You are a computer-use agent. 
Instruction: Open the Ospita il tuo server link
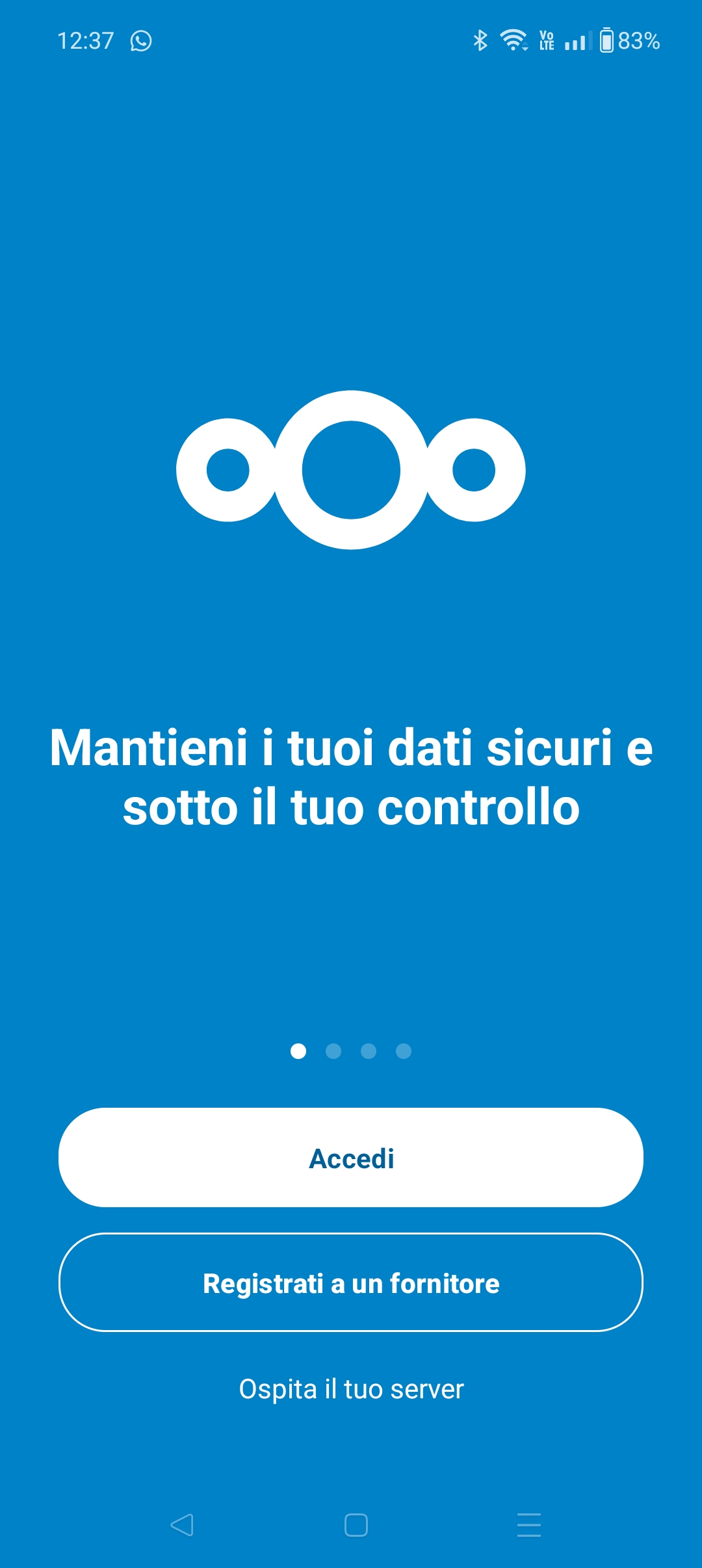click(x=351, y=1389)
